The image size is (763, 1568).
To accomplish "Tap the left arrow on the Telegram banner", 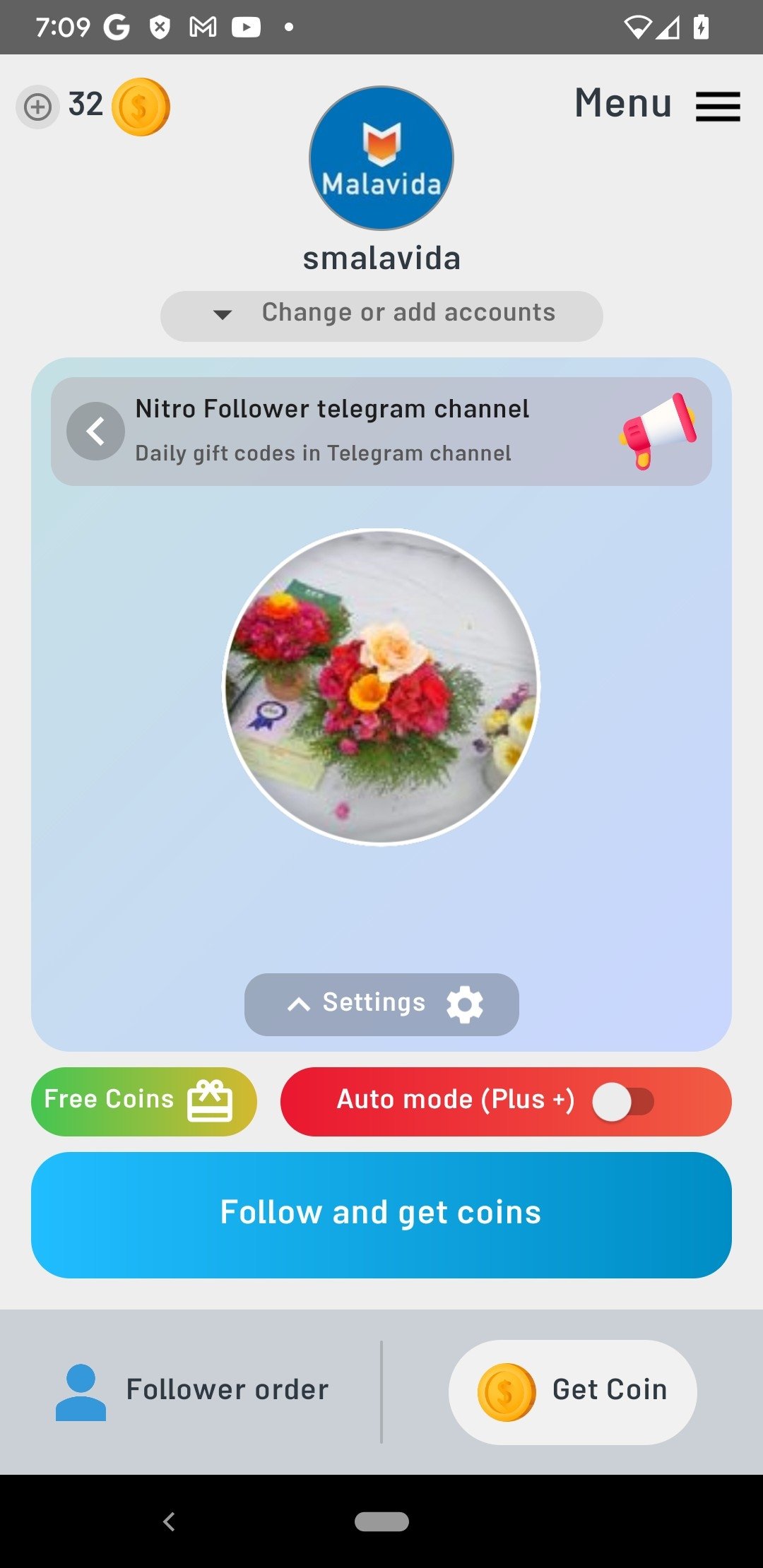I will coord(95,431).
